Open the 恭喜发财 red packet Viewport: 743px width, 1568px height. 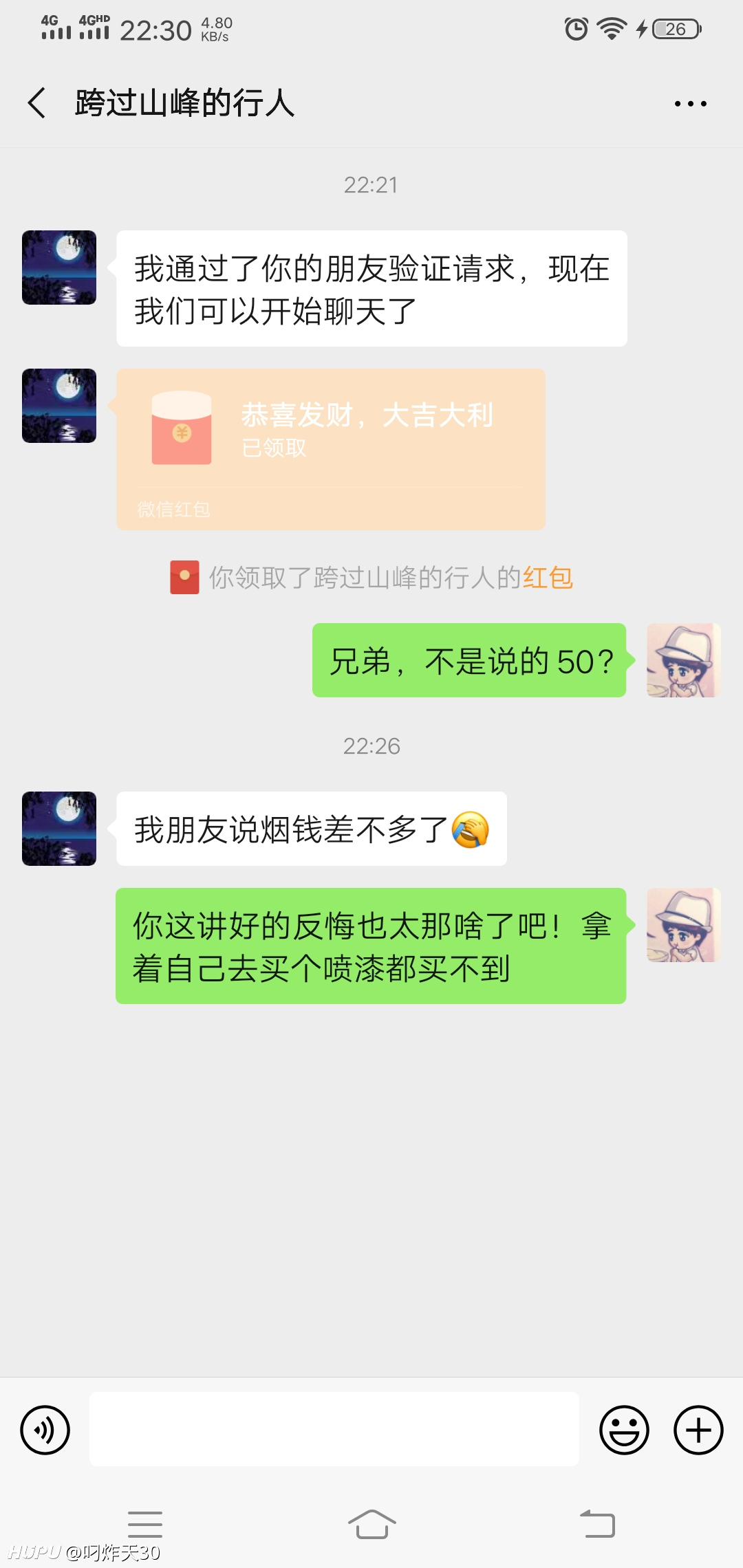pyautogui.click(x=331, y=449)
